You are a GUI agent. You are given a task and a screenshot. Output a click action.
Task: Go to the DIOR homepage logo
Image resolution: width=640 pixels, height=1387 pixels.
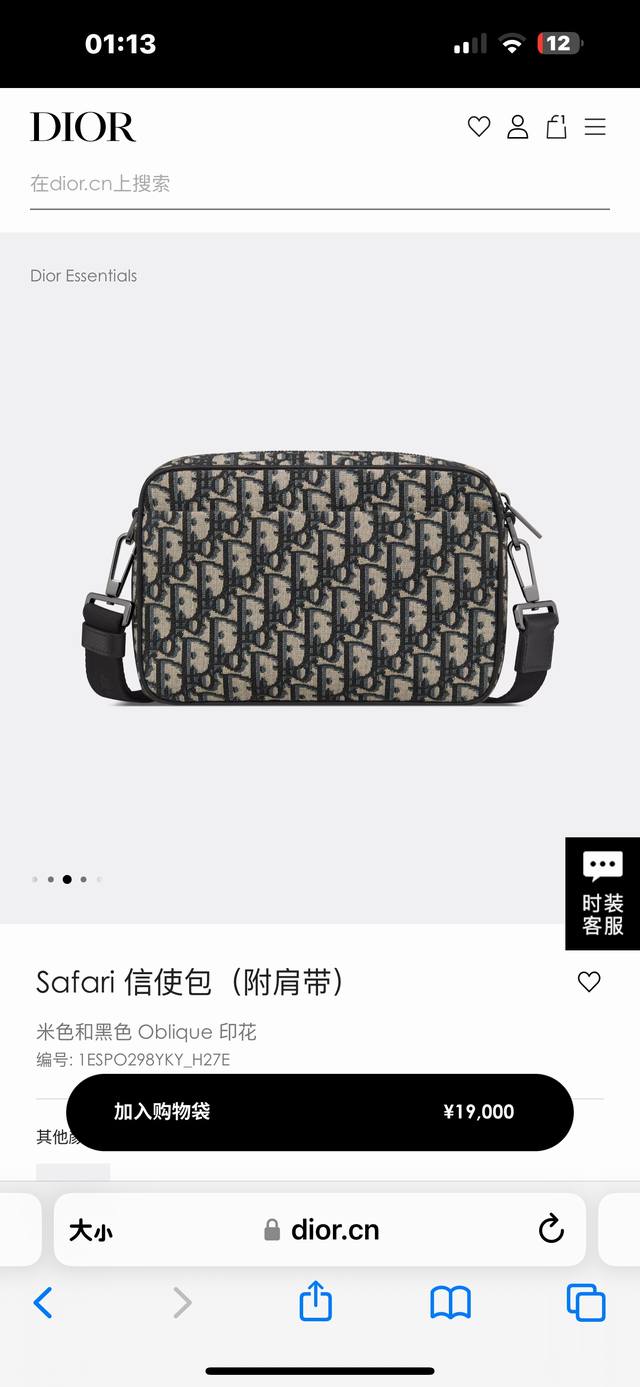click(83, 127)
